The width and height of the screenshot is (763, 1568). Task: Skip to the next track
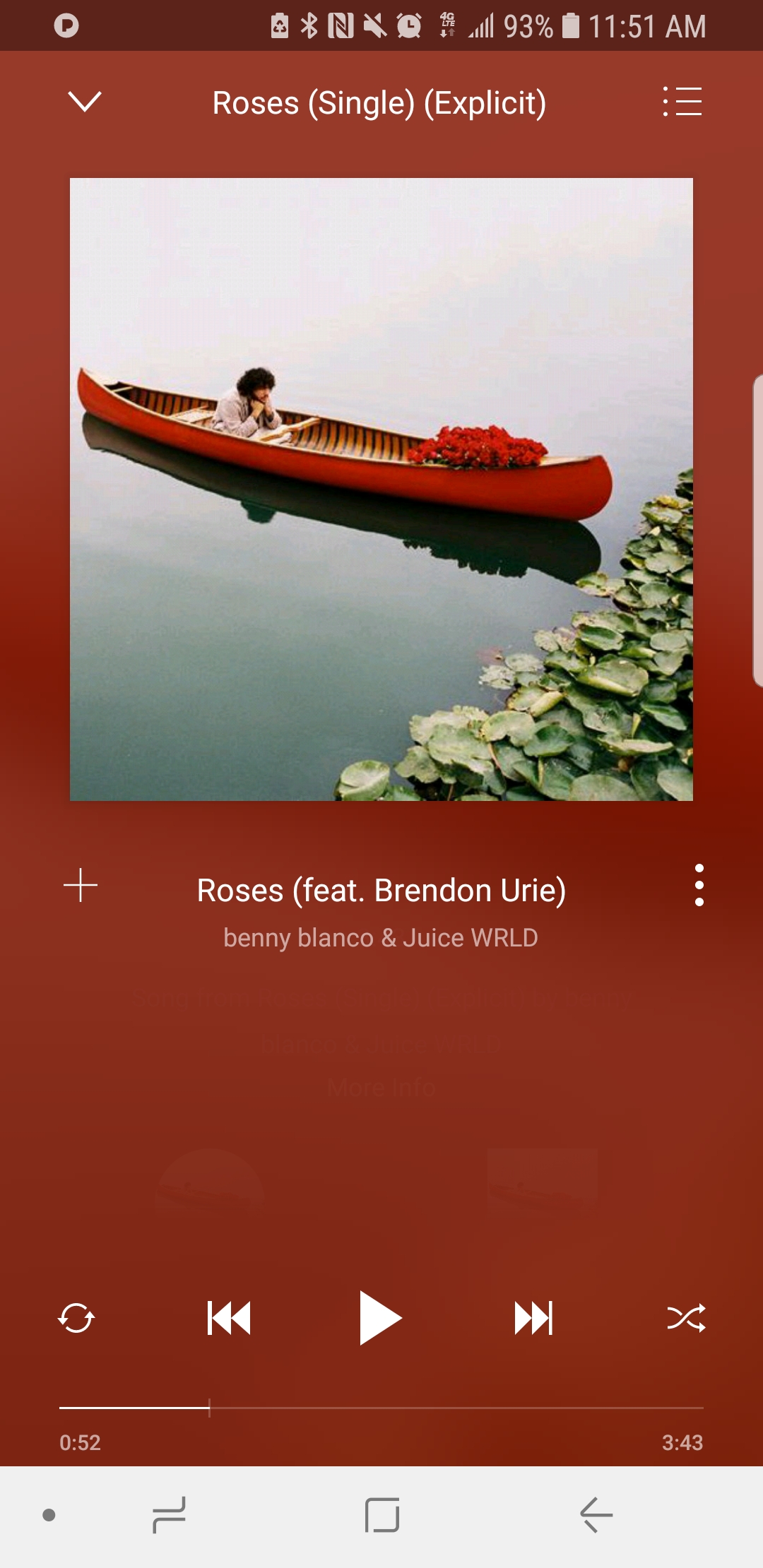[533, 1318]
